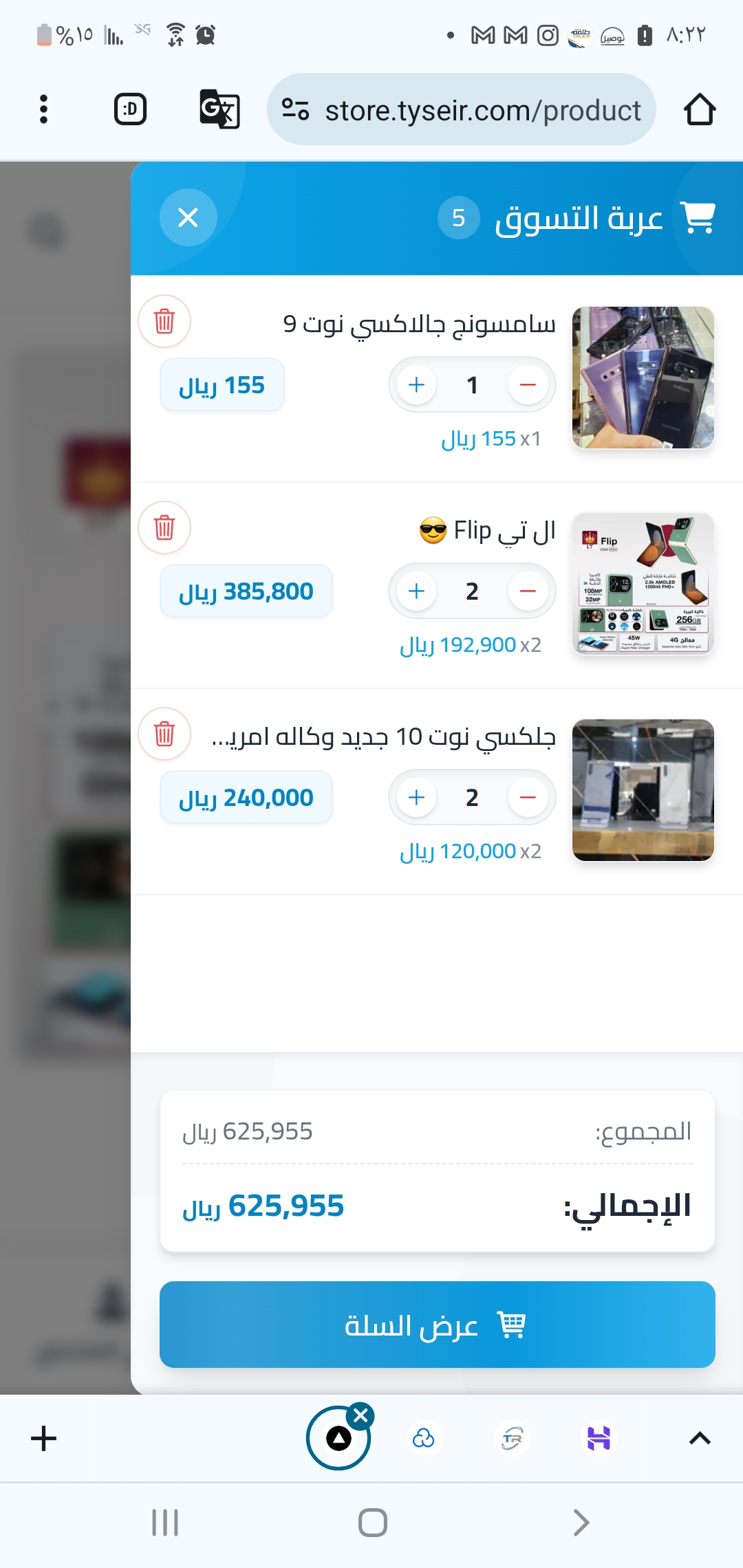
Task: Close the shopping cart panel
Action: [188, 217]
